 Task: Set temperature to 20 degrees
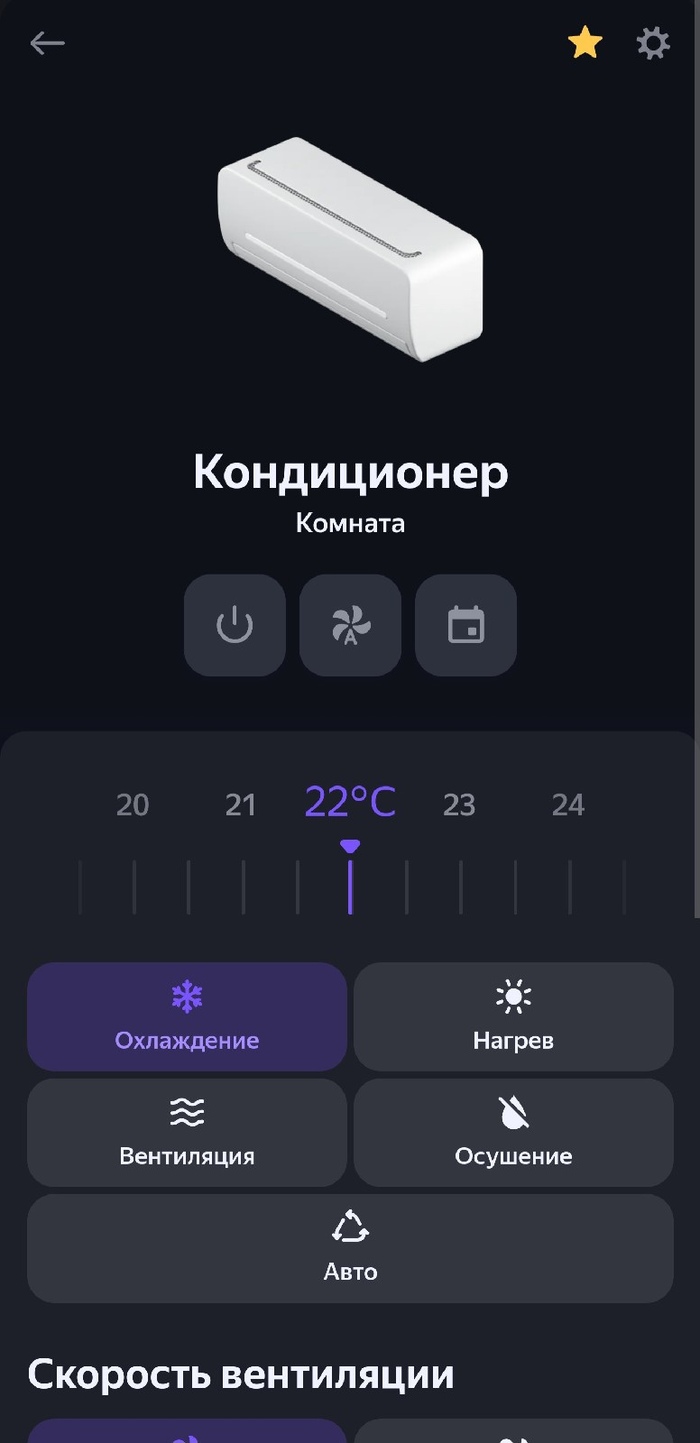coord(133,805)
